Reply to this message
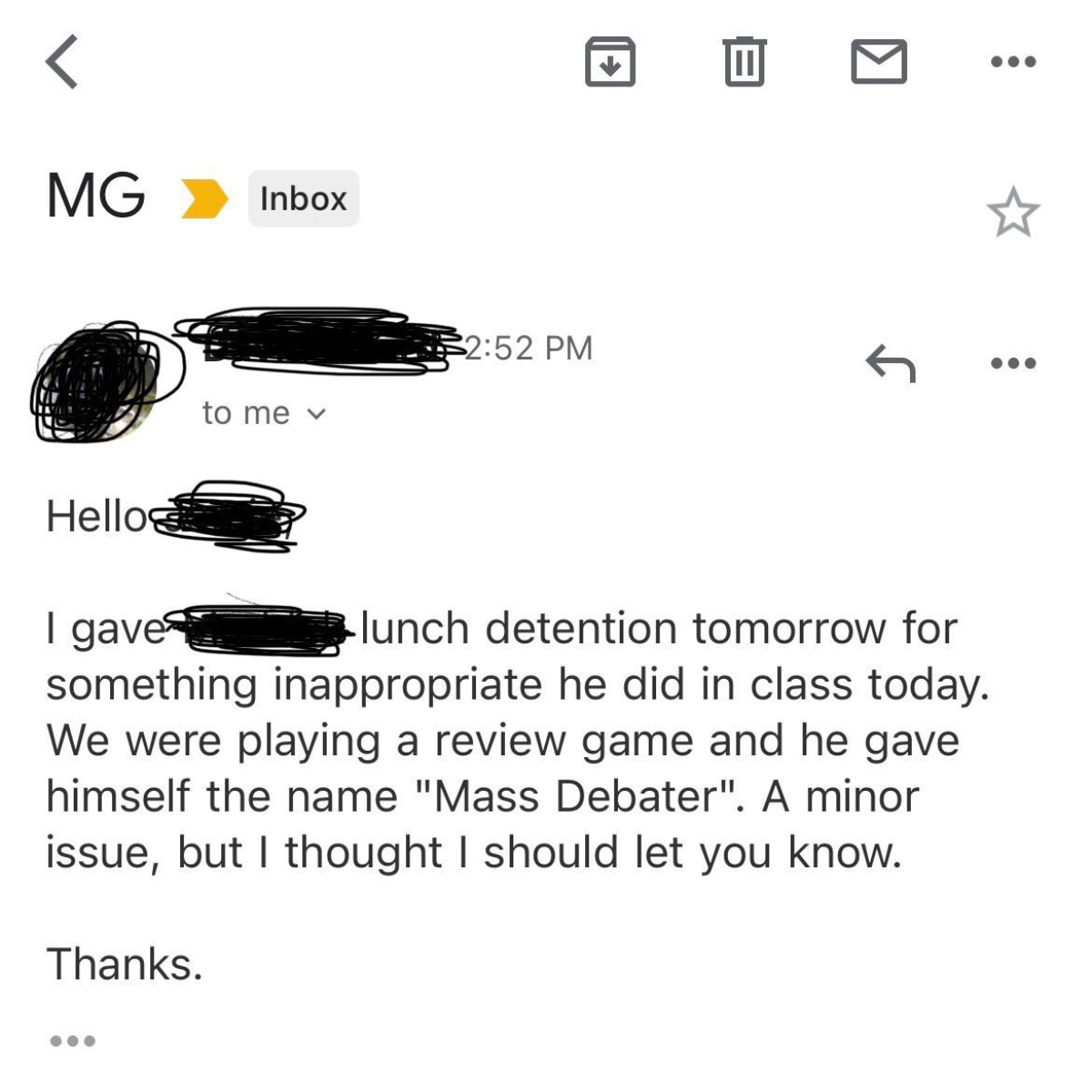Screen dimensions: 1092x1092 pos(890,363)
